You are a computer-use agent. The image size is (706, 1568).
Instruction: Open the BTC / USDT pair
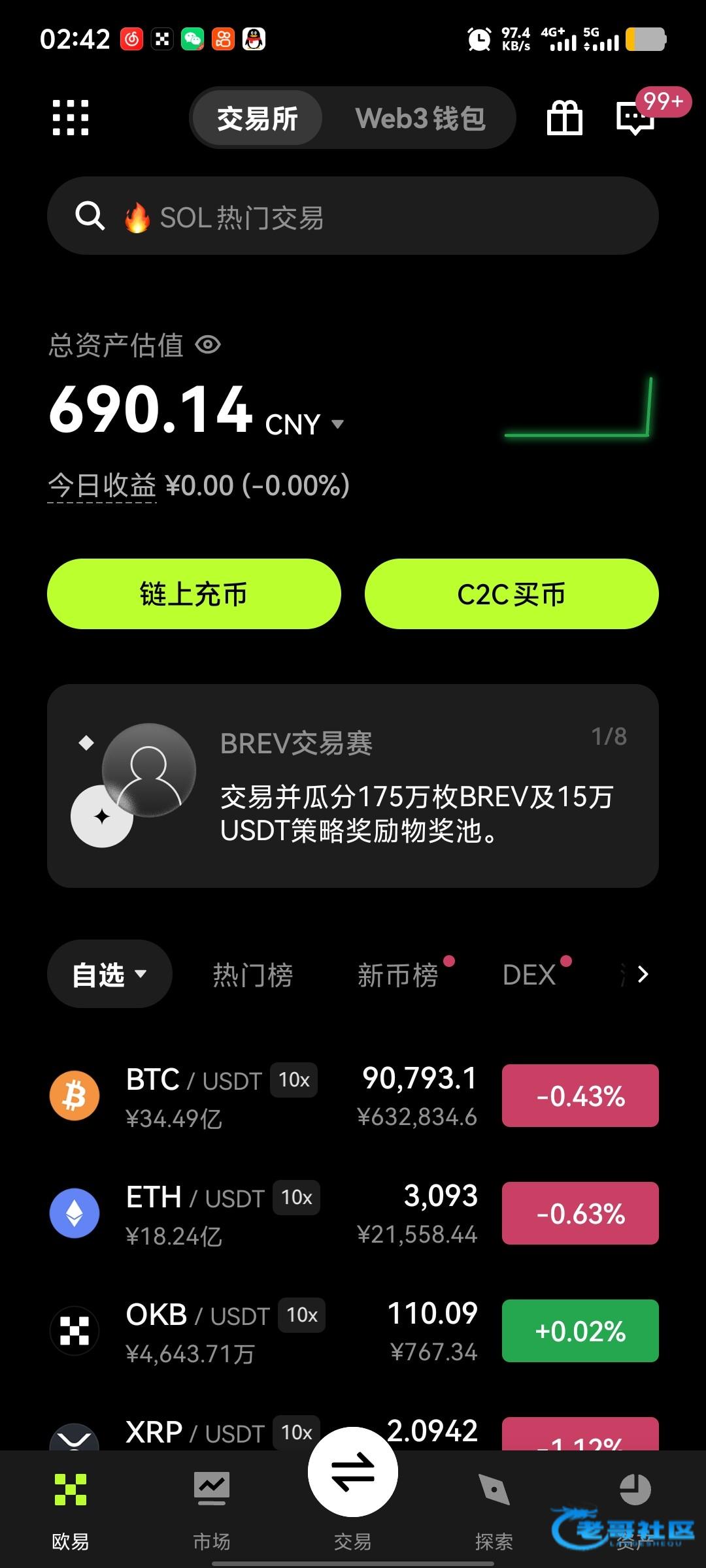(x=261, y=1096)
